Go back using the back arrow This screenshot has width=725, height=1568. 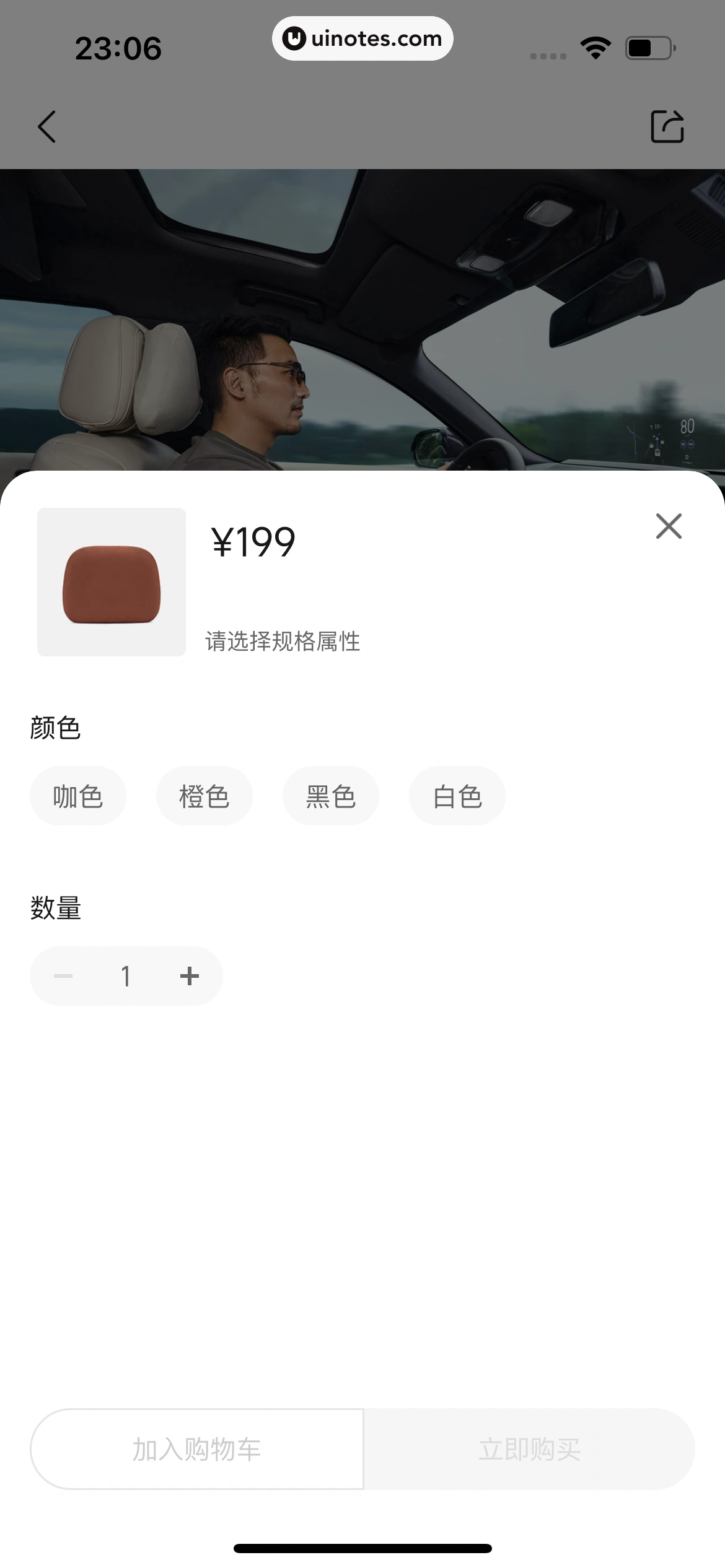pyautogui.click(x=46, y=127)
